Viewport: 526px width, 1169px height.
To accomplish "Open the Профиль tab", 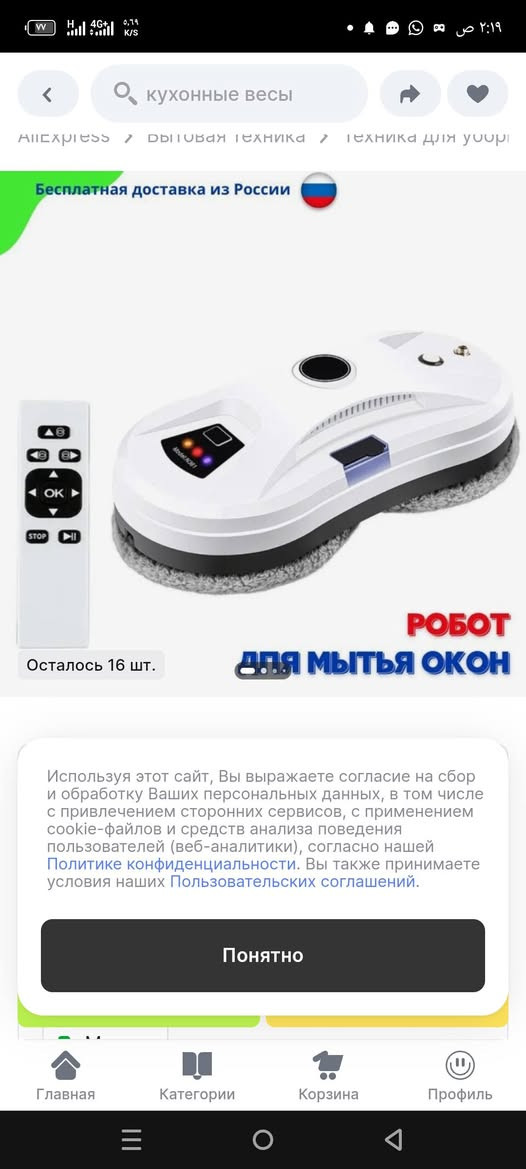I will click(x=460, y=1076).
